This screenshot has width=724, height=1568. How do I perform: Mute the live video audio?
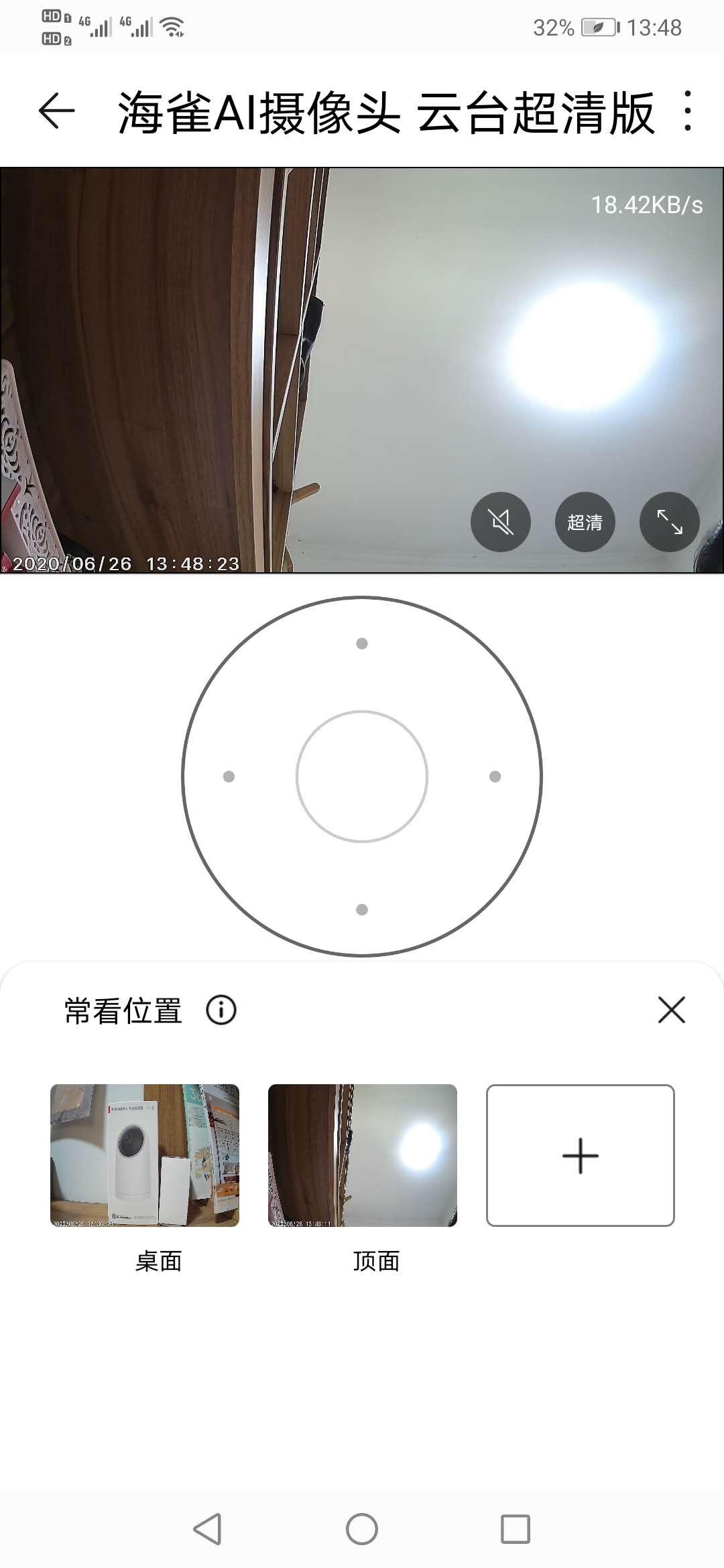click(500, 522)
